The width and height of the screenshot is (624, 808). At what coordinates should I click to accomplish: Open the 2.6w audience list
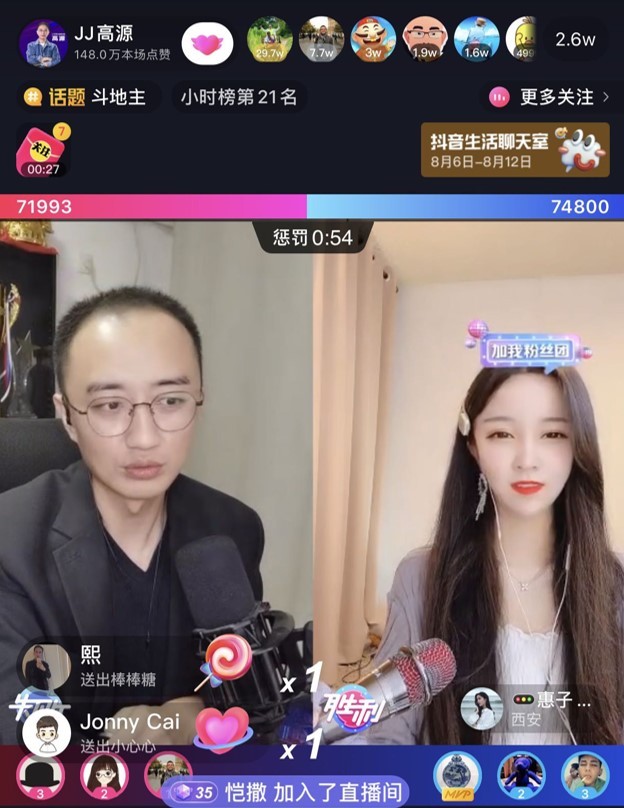click(575, 41)
